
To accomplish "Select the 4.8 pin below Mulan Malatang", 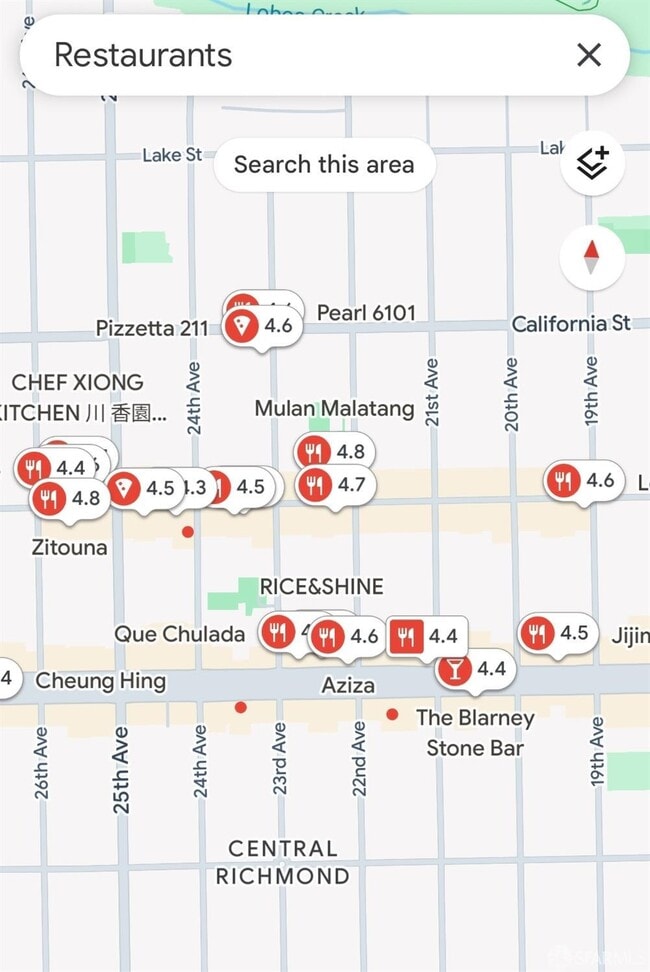I will pos(333,452).
